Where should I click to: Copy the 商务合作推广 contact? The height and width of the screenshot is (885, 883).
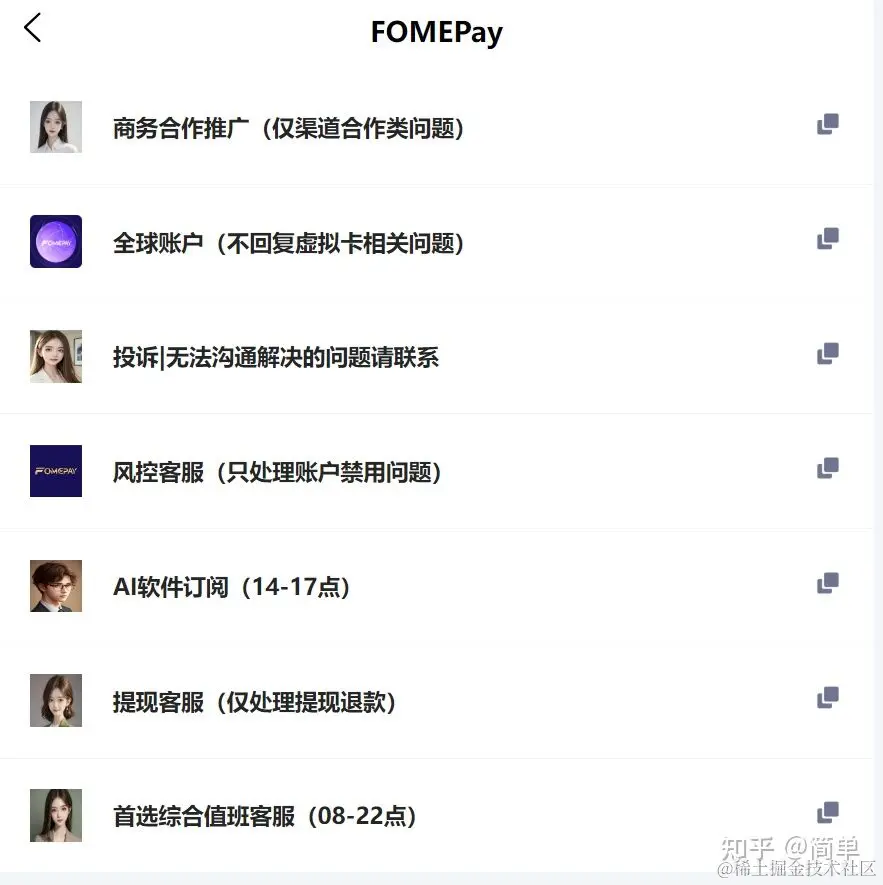coord(827,125)
